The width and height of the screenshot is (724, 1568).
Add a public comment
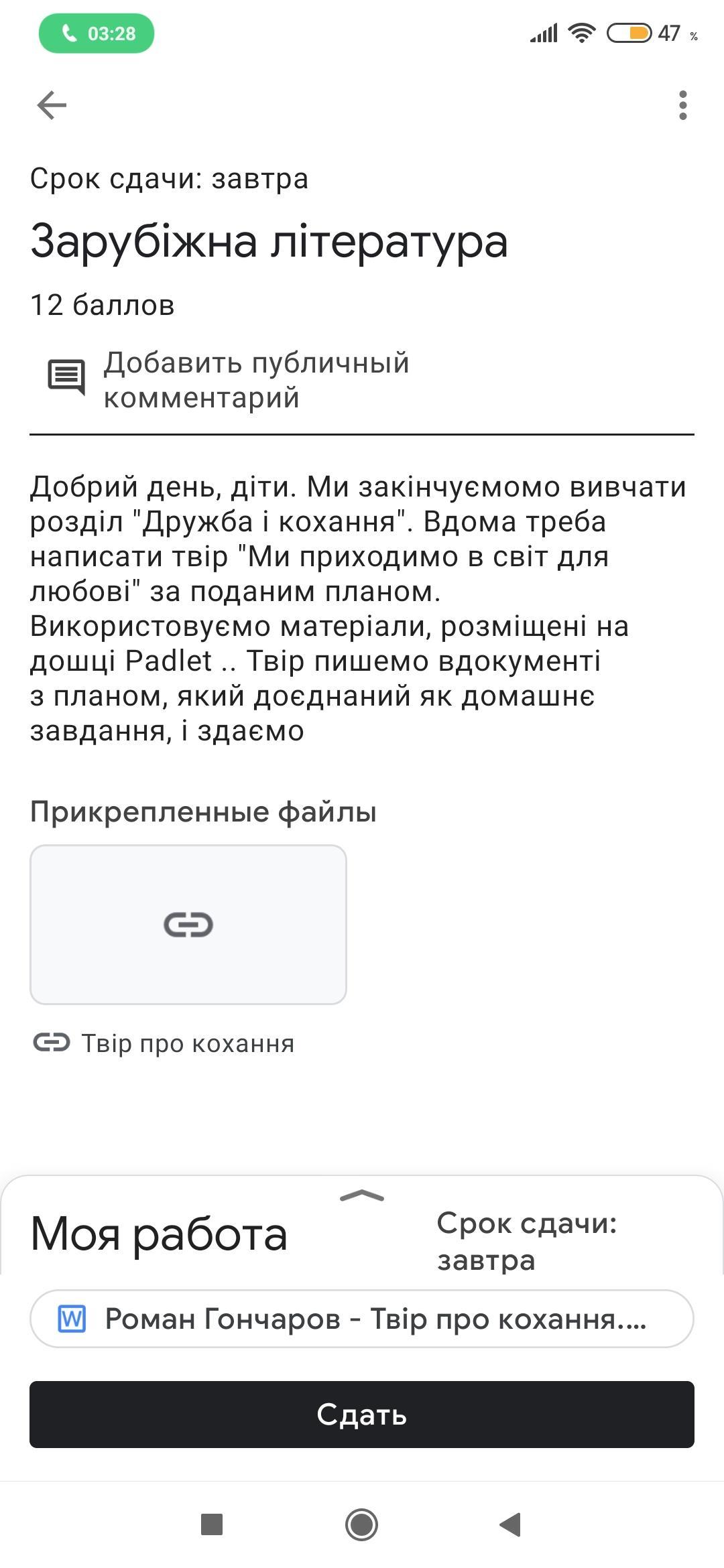click(x=255, y=380)
